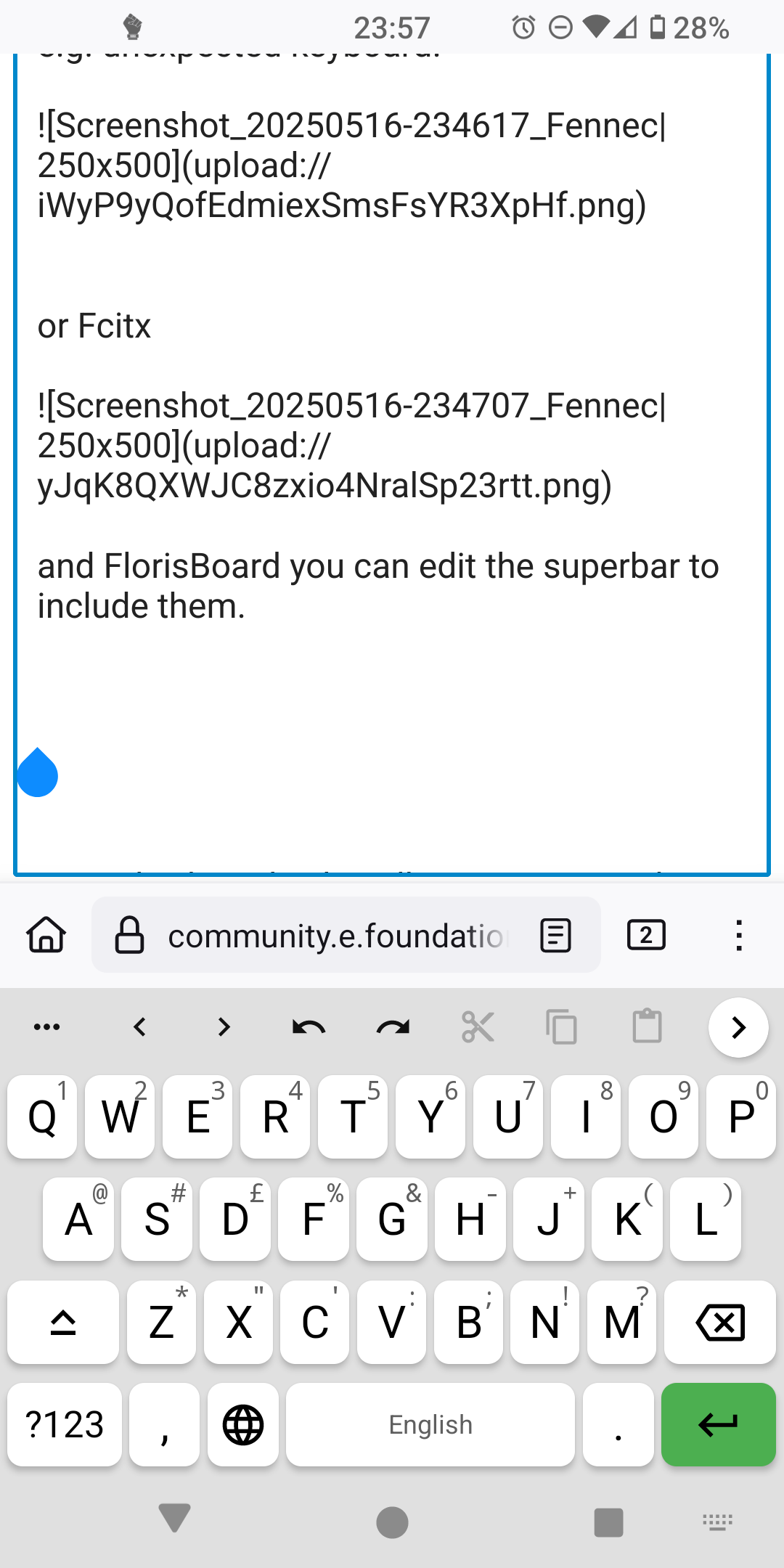Tap the English space bar
Viewport: 784px width, 1568px height.
point(430,1424)
